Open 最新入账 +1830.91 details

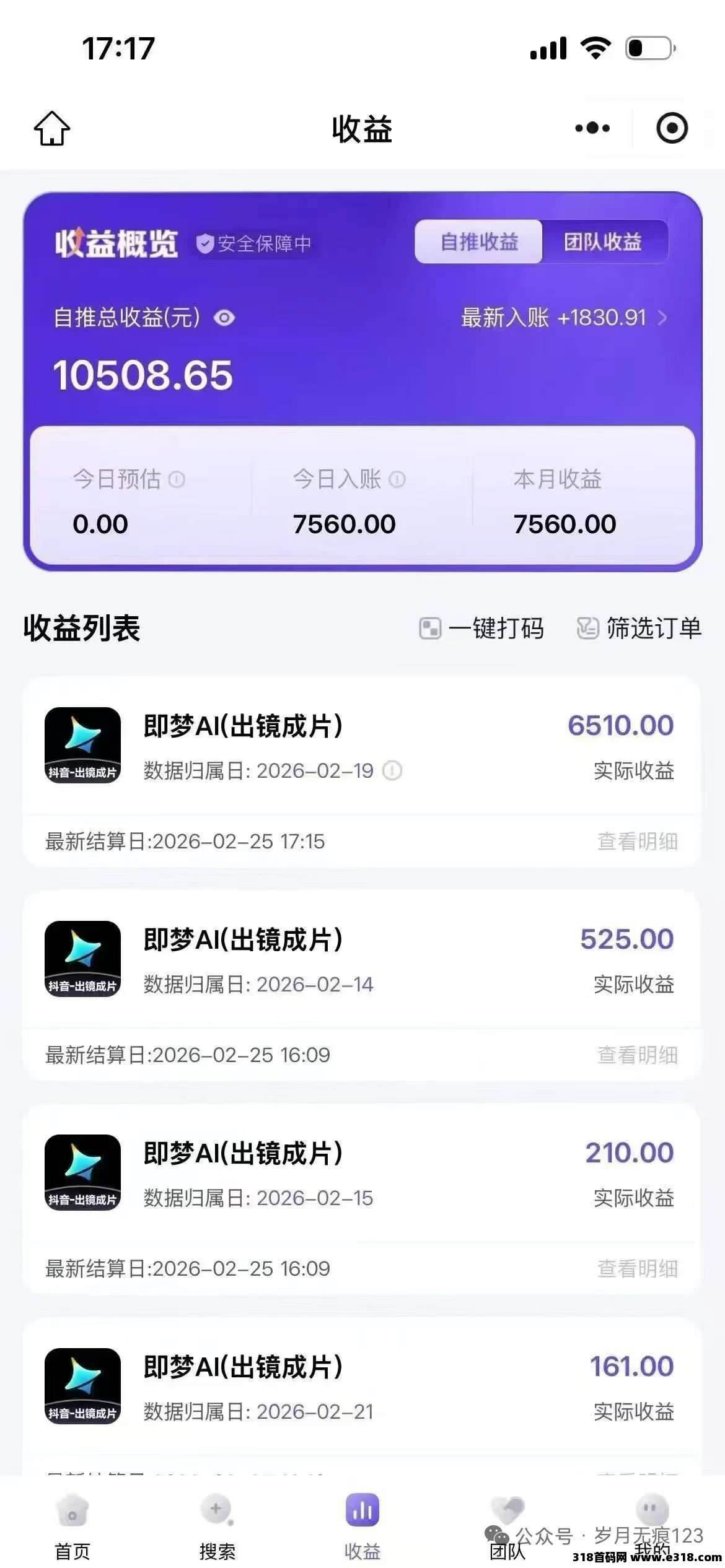(564, 318)
